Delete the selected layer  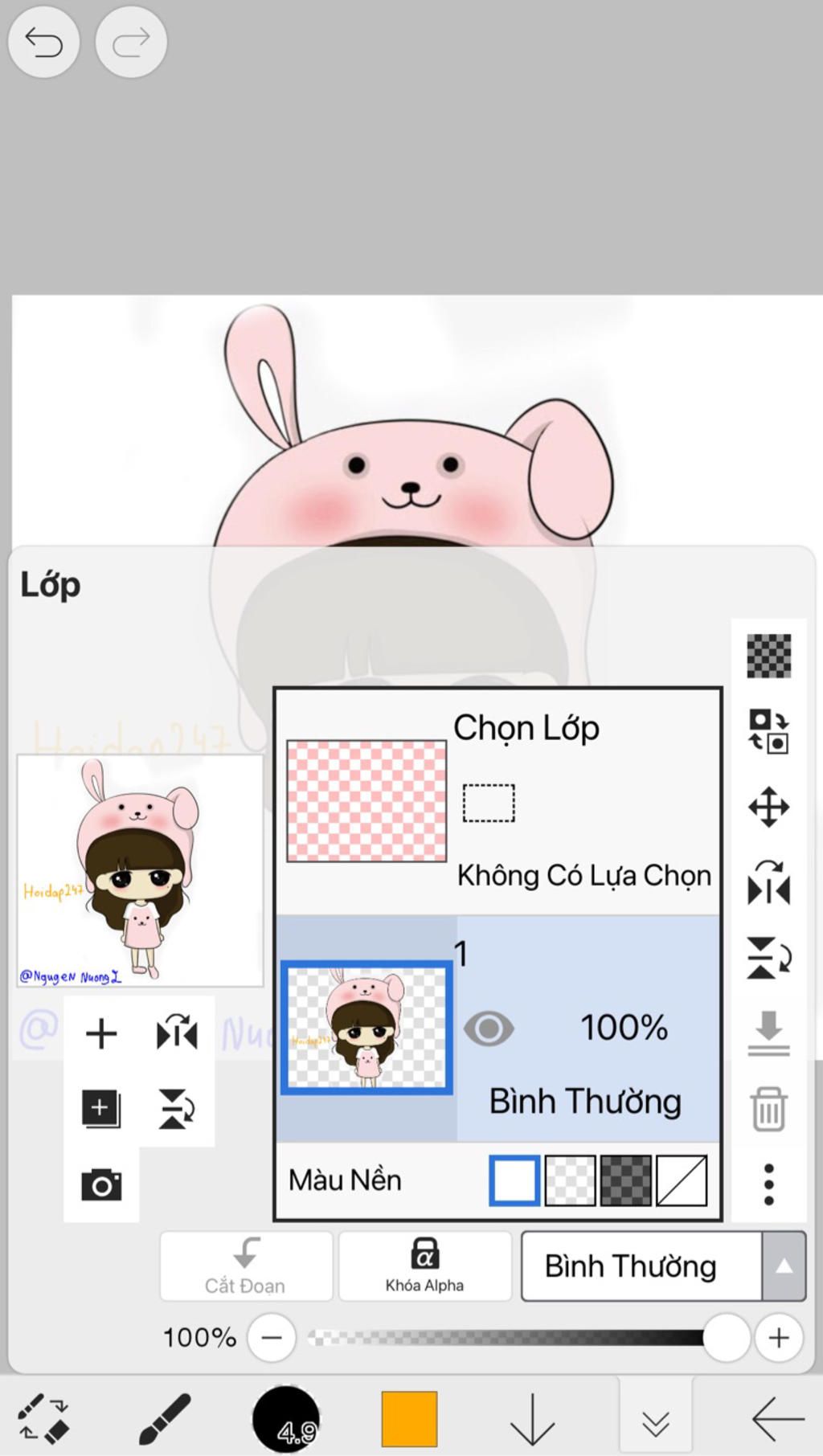pyautogui.click(x=768, y=1109)
